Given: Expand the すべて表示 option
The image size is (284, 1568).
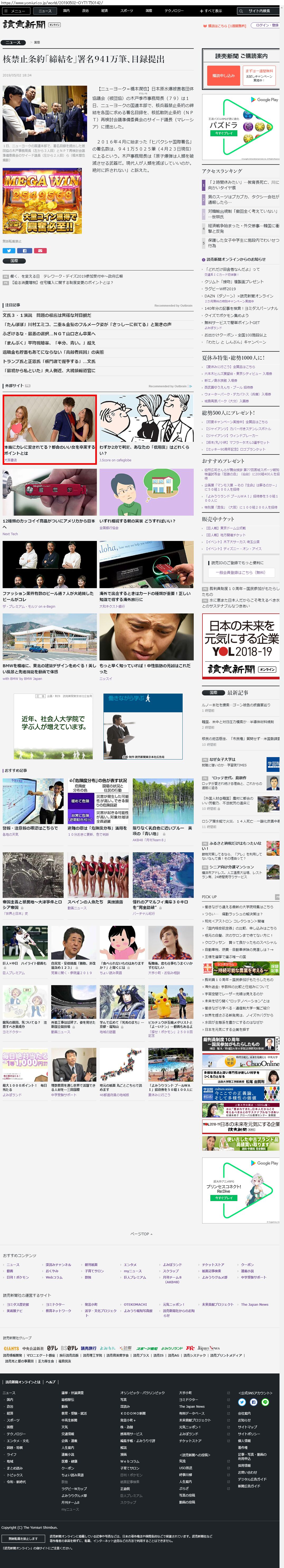Looking at the screenshot, I should click(211, 11).
